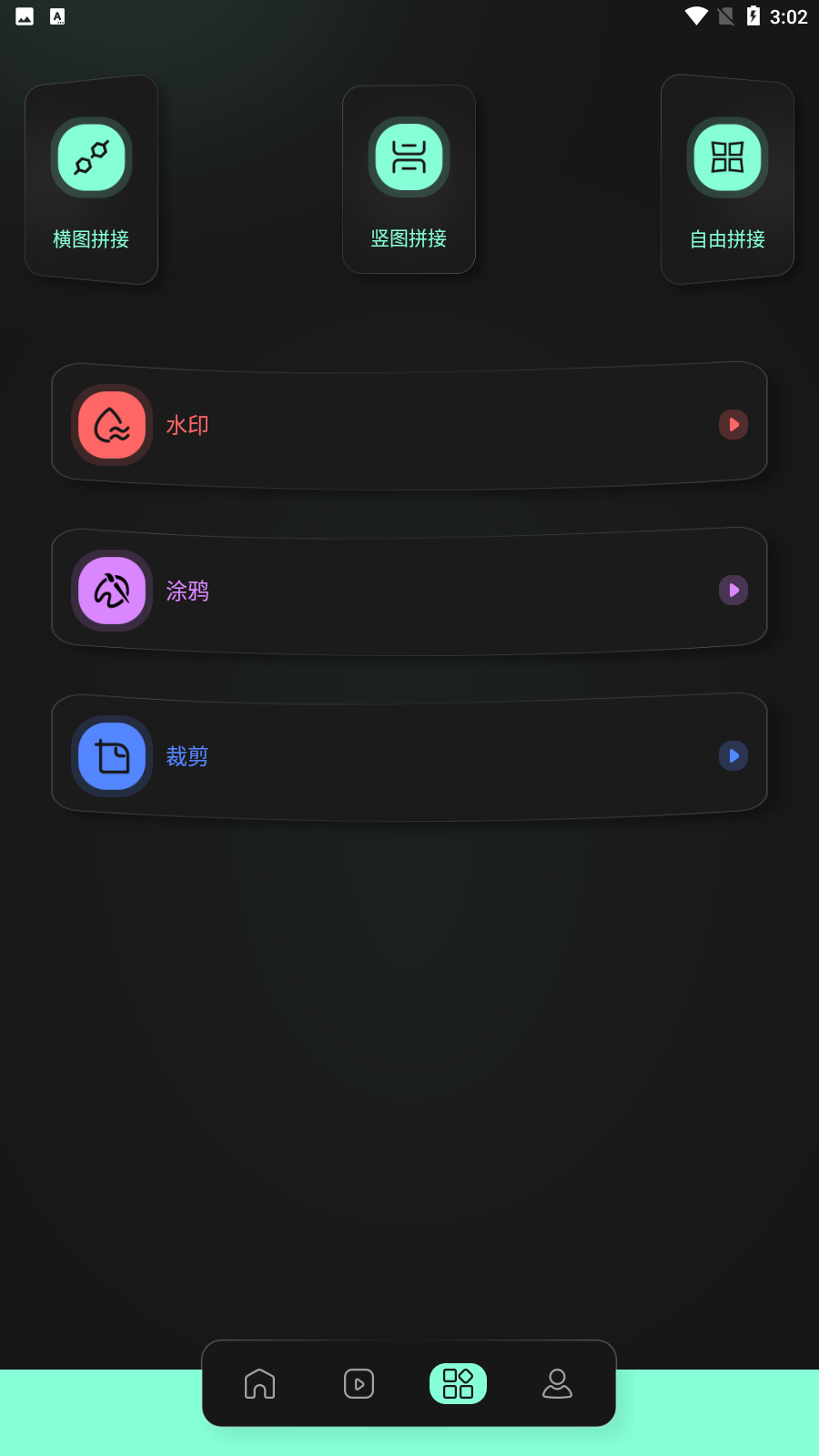Open the video playback icon in bottom bar
819x1456 pixels.
[x=359, y=1383]
